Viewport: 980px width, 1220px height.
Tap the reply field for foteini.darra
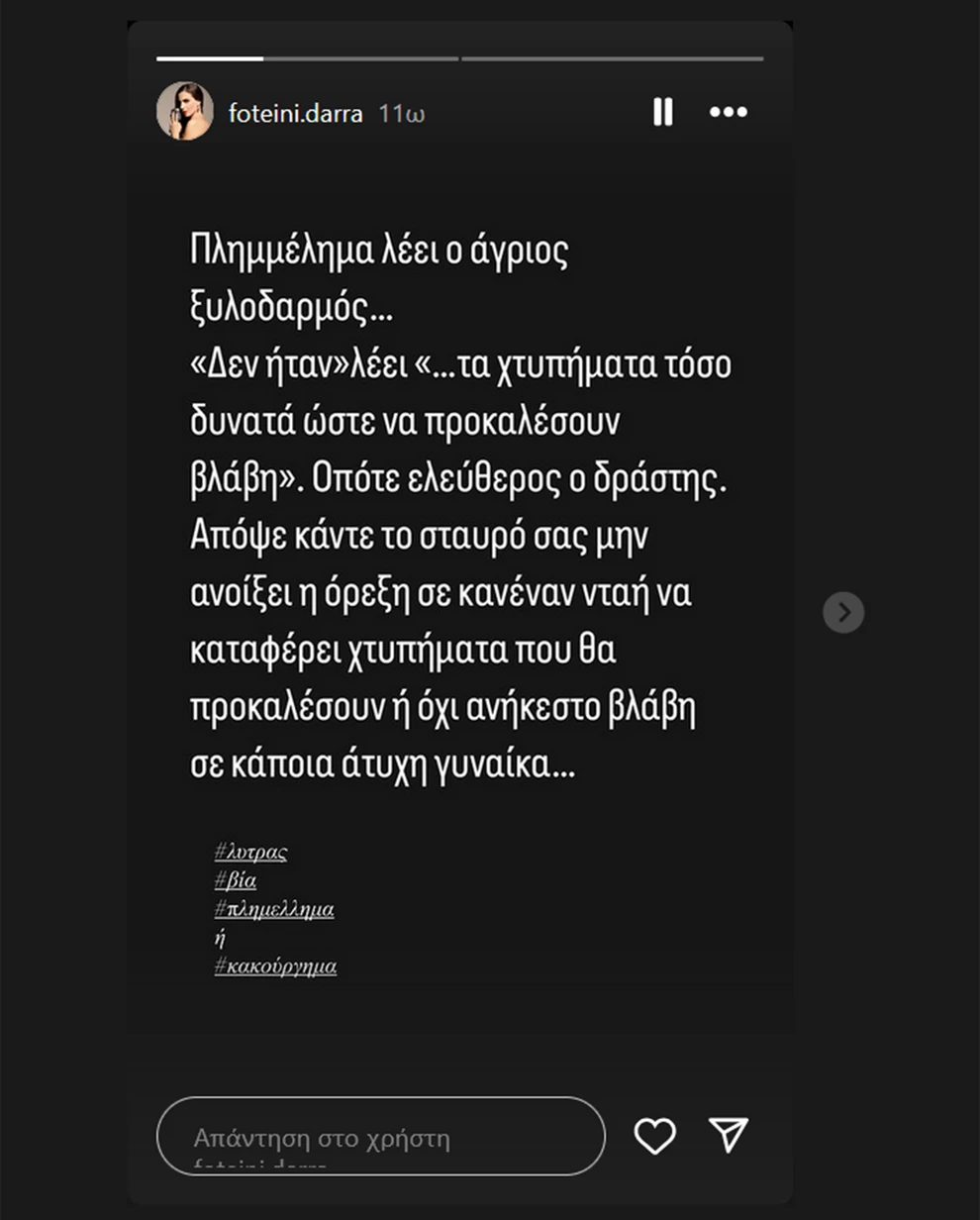click(380, 1136)
